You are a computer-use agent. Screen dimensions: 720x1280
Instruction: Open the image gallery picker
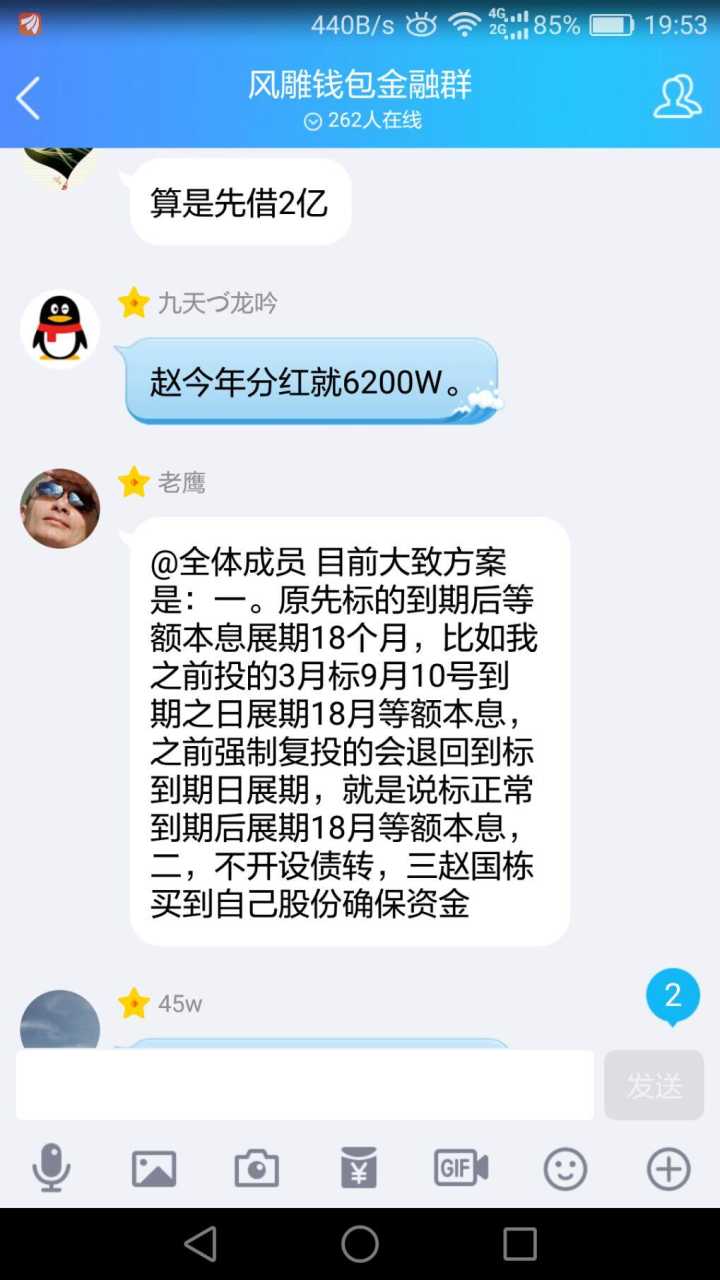tap(154, 1168)
